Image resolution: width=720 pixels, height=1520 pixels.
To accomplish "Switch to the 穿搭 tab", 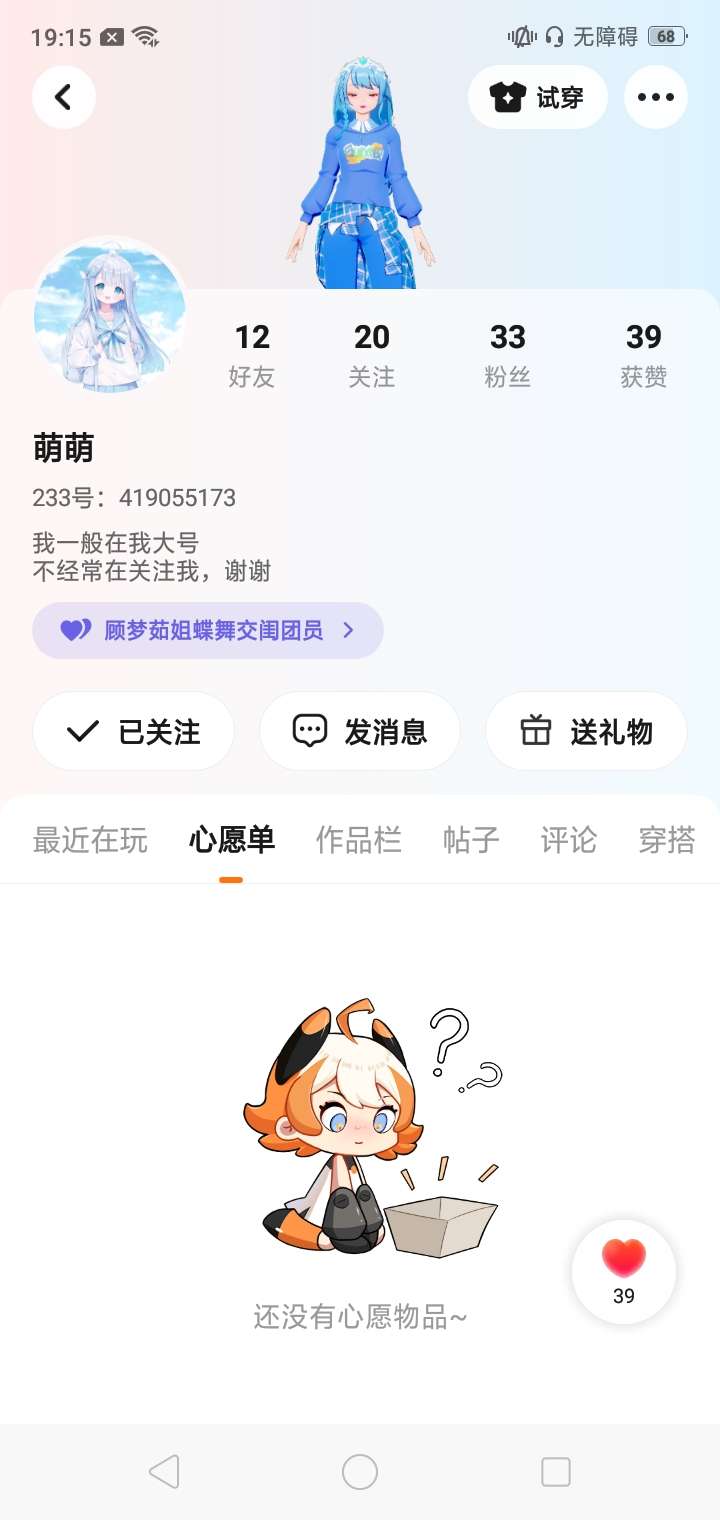I will point(666,840).
